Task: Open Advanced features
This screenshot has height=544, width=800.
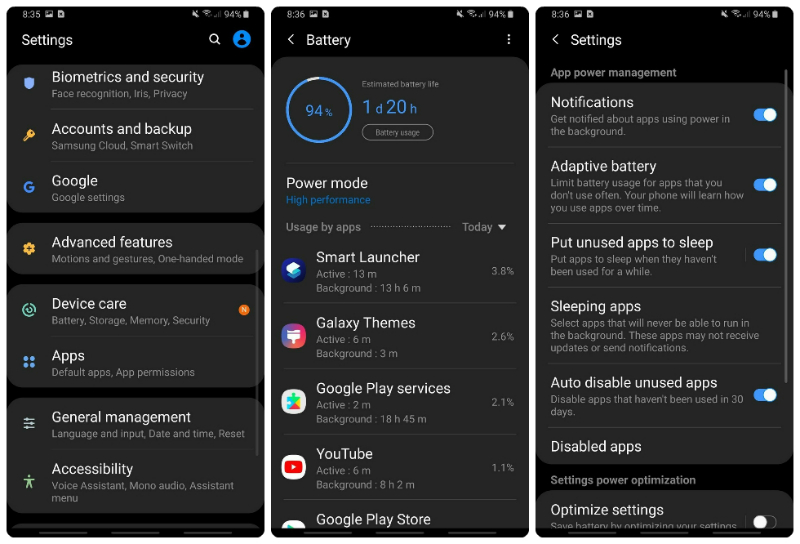Action: [x=112, y=249]
